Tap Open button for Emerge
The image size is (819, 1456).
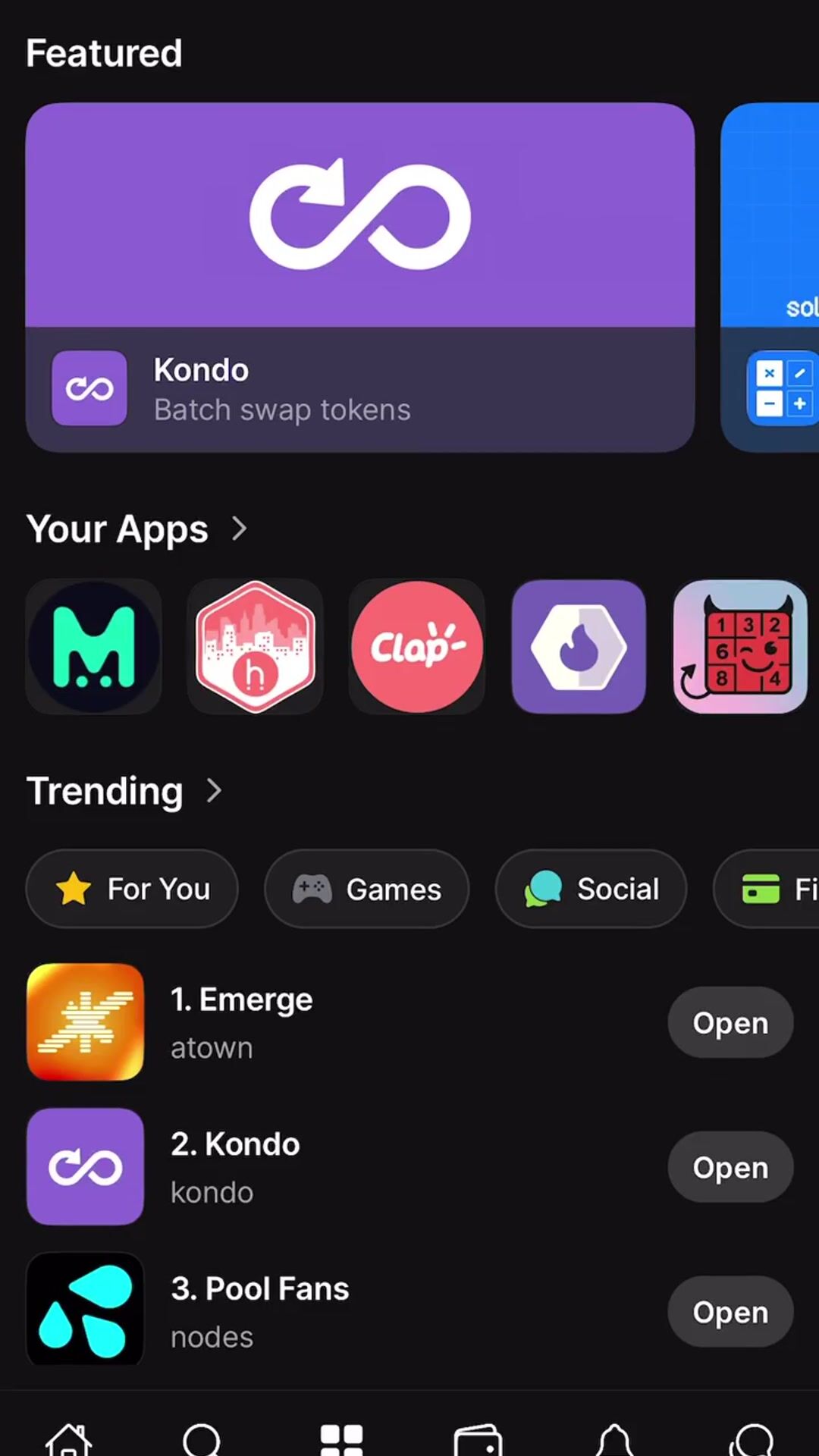click(x=730, y=1022)
